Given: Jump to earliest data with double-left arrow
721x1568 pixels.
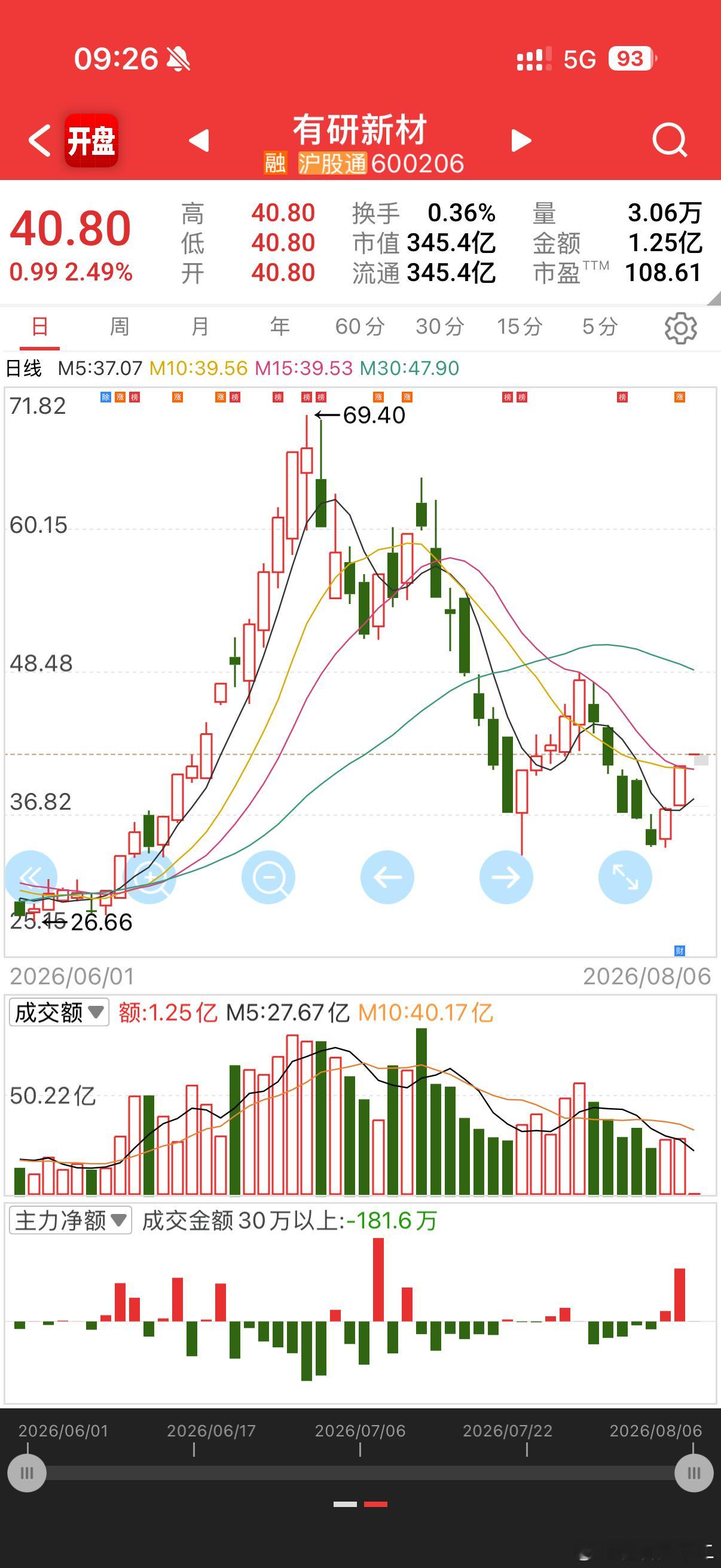Looking at the screenshot, I should click(30, 877).
